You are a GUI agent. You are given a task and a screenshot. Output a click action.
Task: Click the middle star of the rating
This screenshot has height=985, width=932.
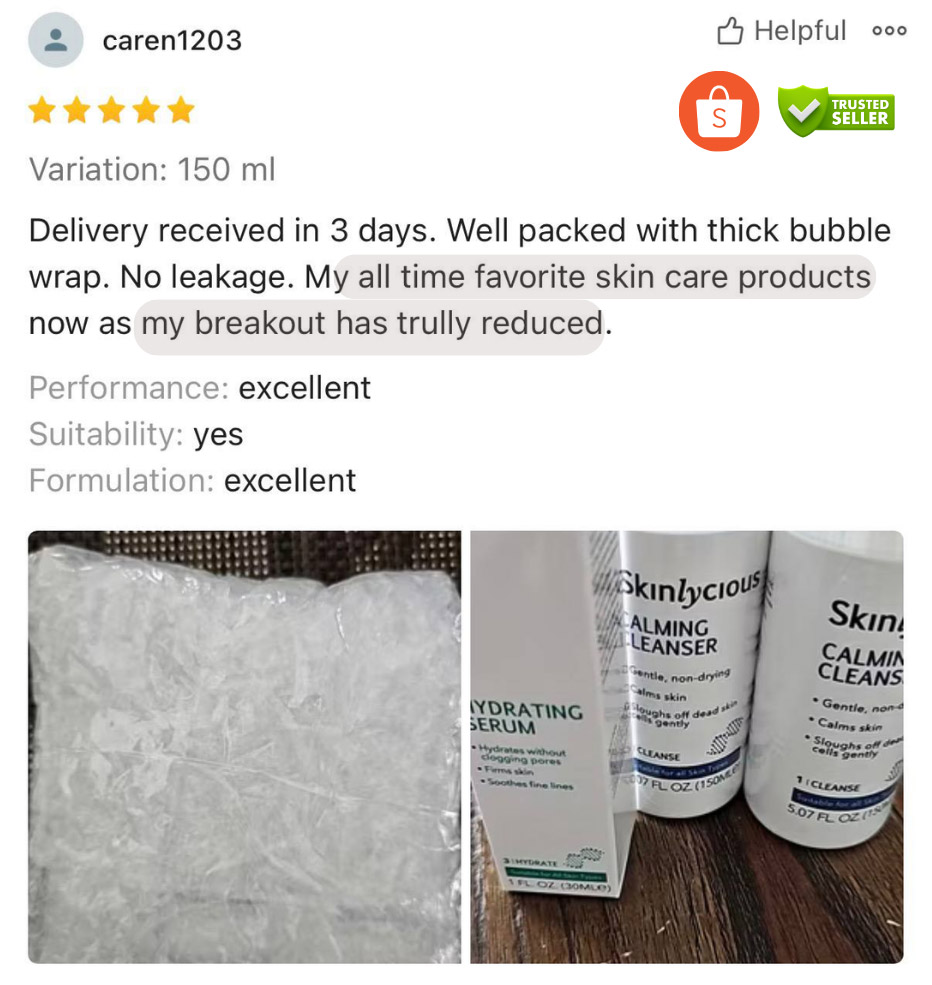[x=110, y=110]
